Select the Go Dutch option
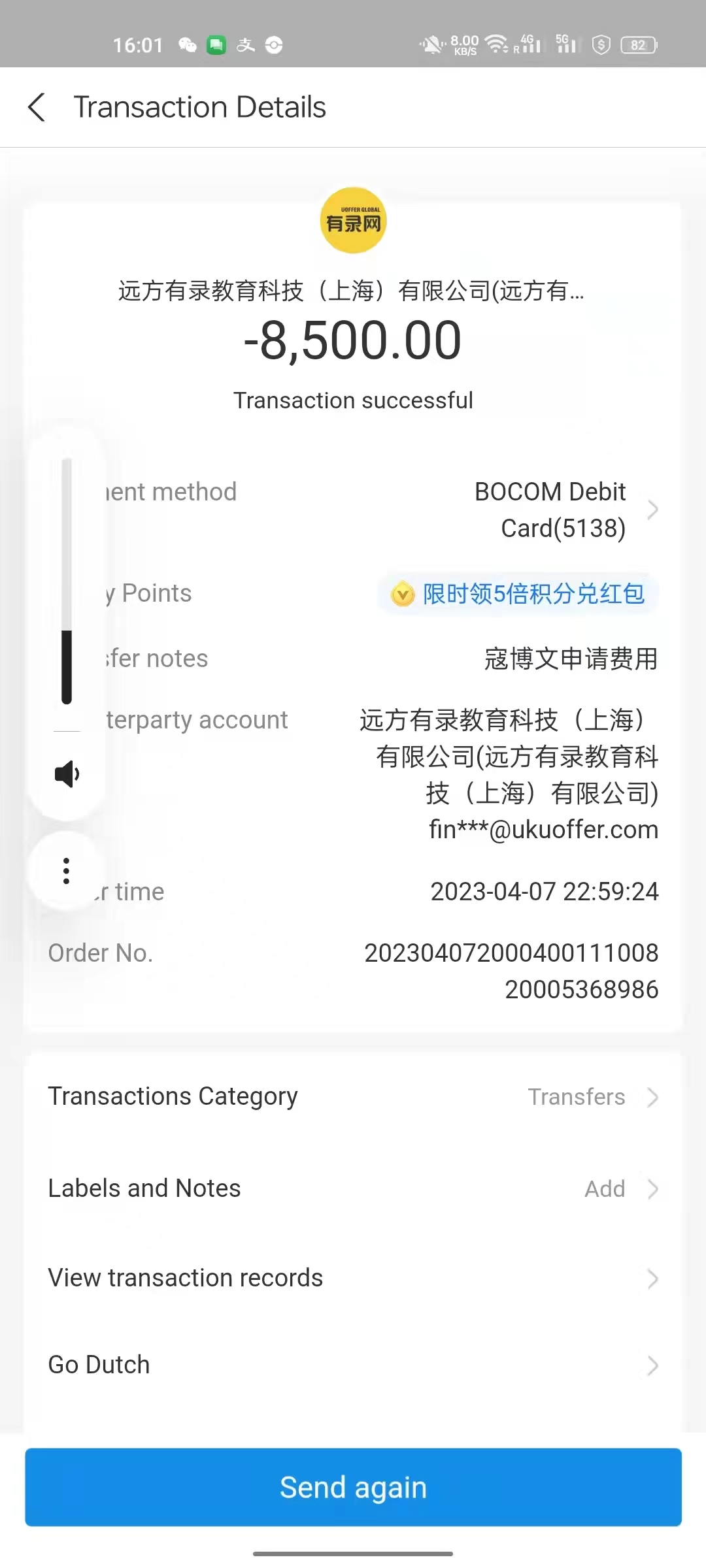This screenshot has height=1568, width=706. (x=353, y=1365)
